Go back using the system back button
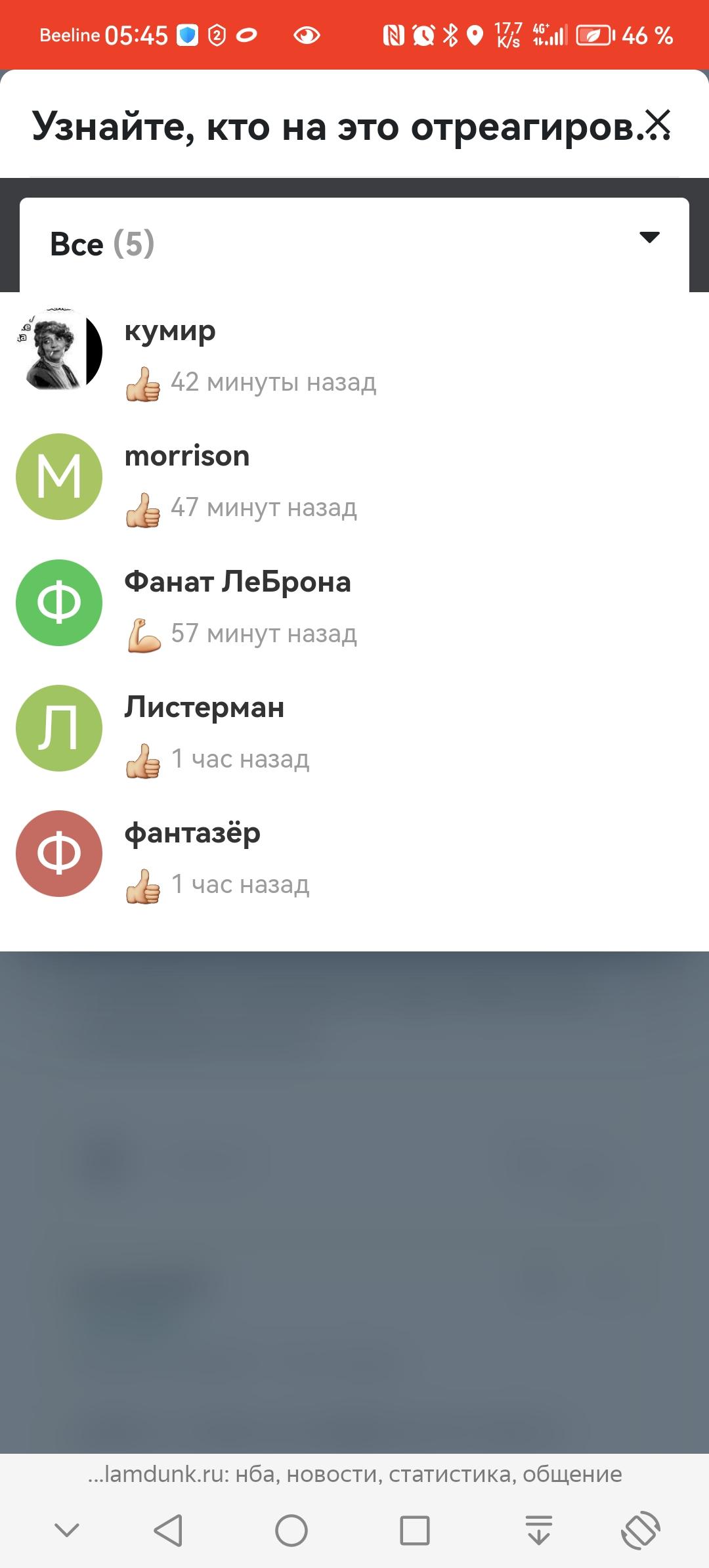 [168, 1531]
